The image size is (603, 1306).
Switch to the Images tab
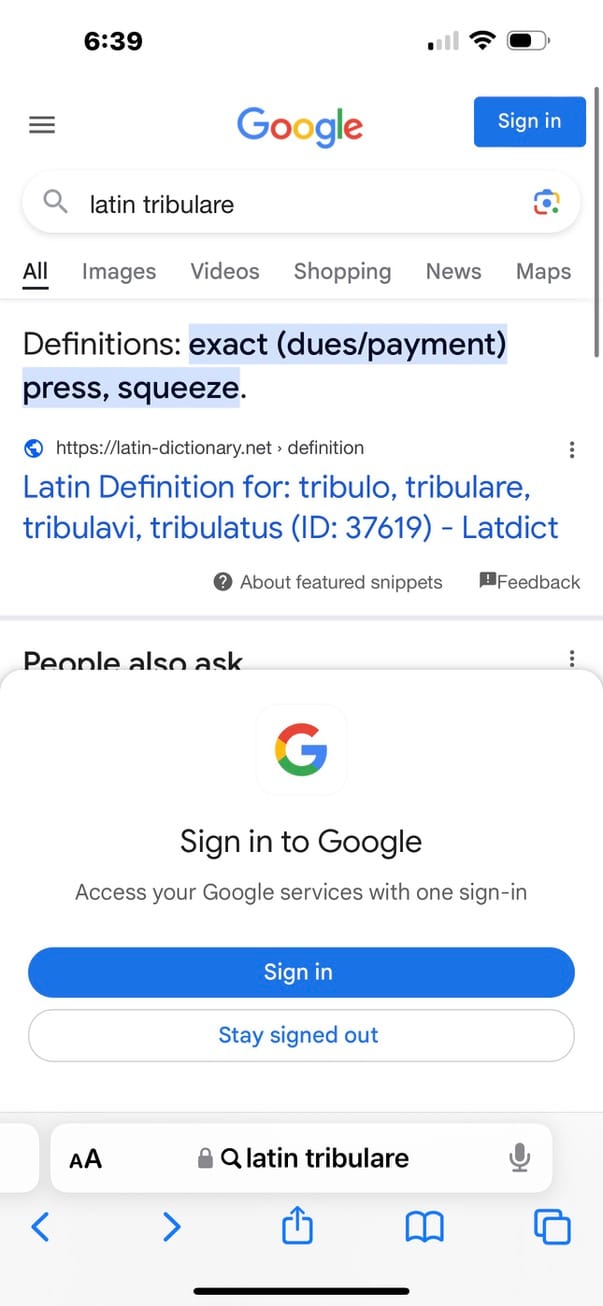[x=119, y=271]
